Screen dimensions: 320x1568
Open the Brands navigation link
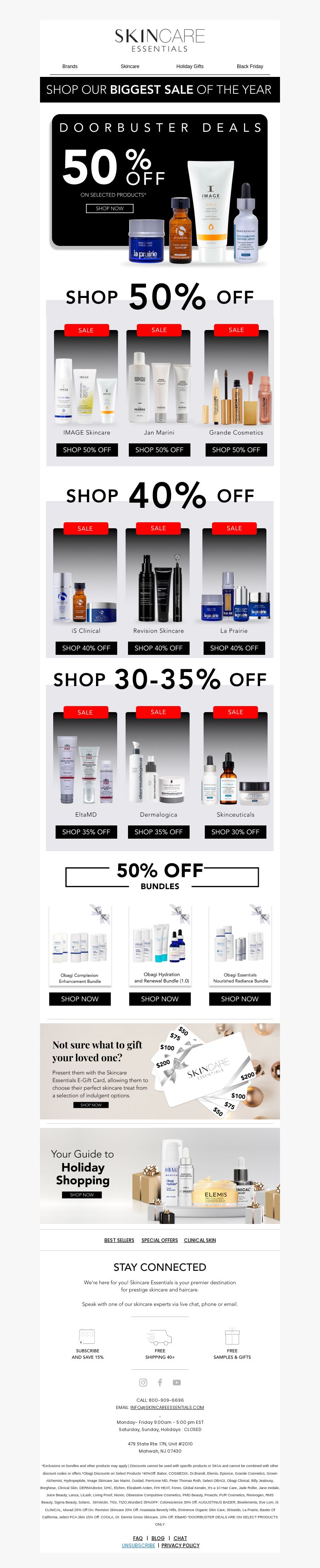tap(70, 66)
